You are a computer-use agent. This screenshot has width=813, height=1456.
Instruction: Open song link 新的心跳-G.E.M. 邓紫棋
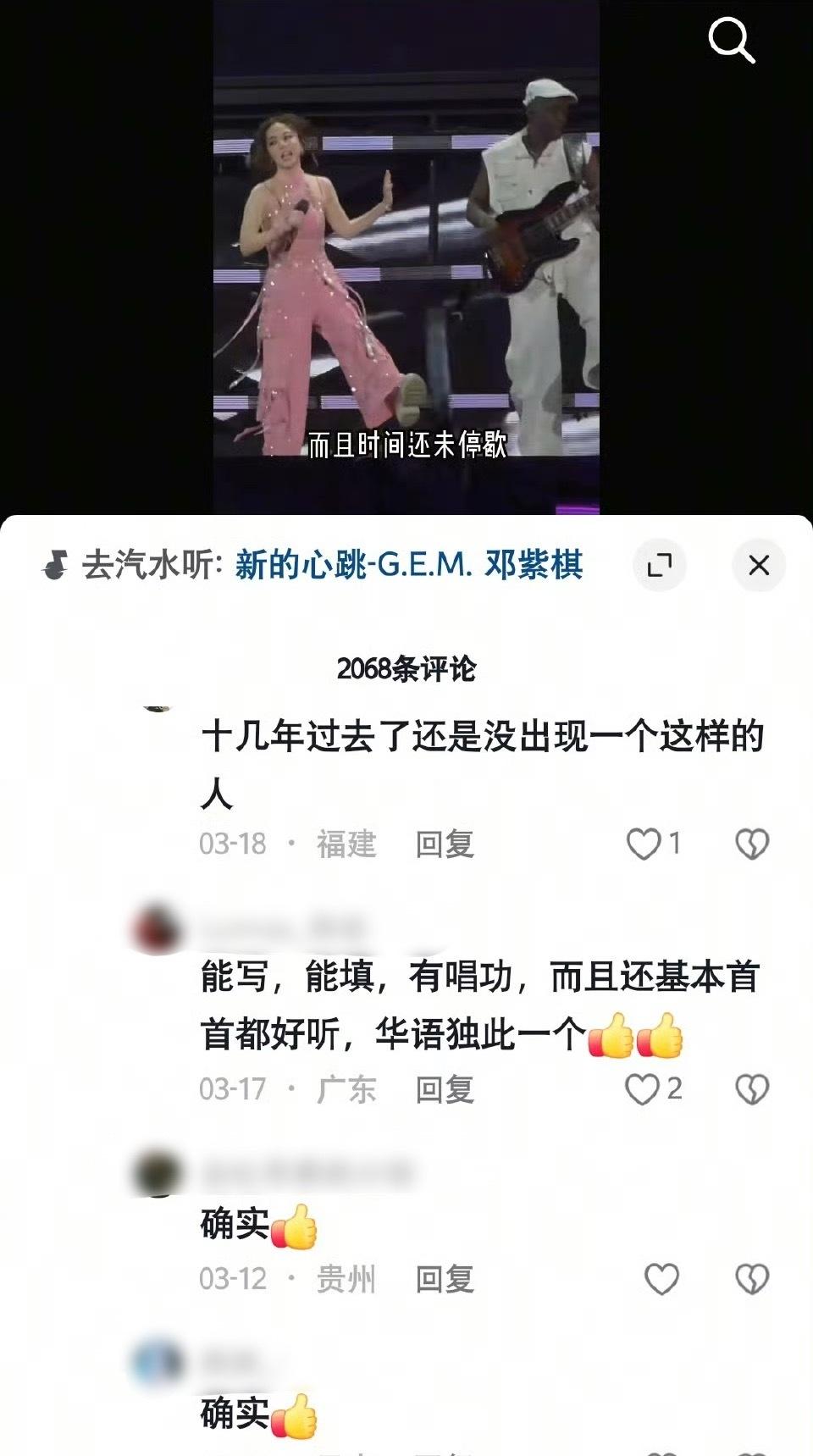point(409,564)
